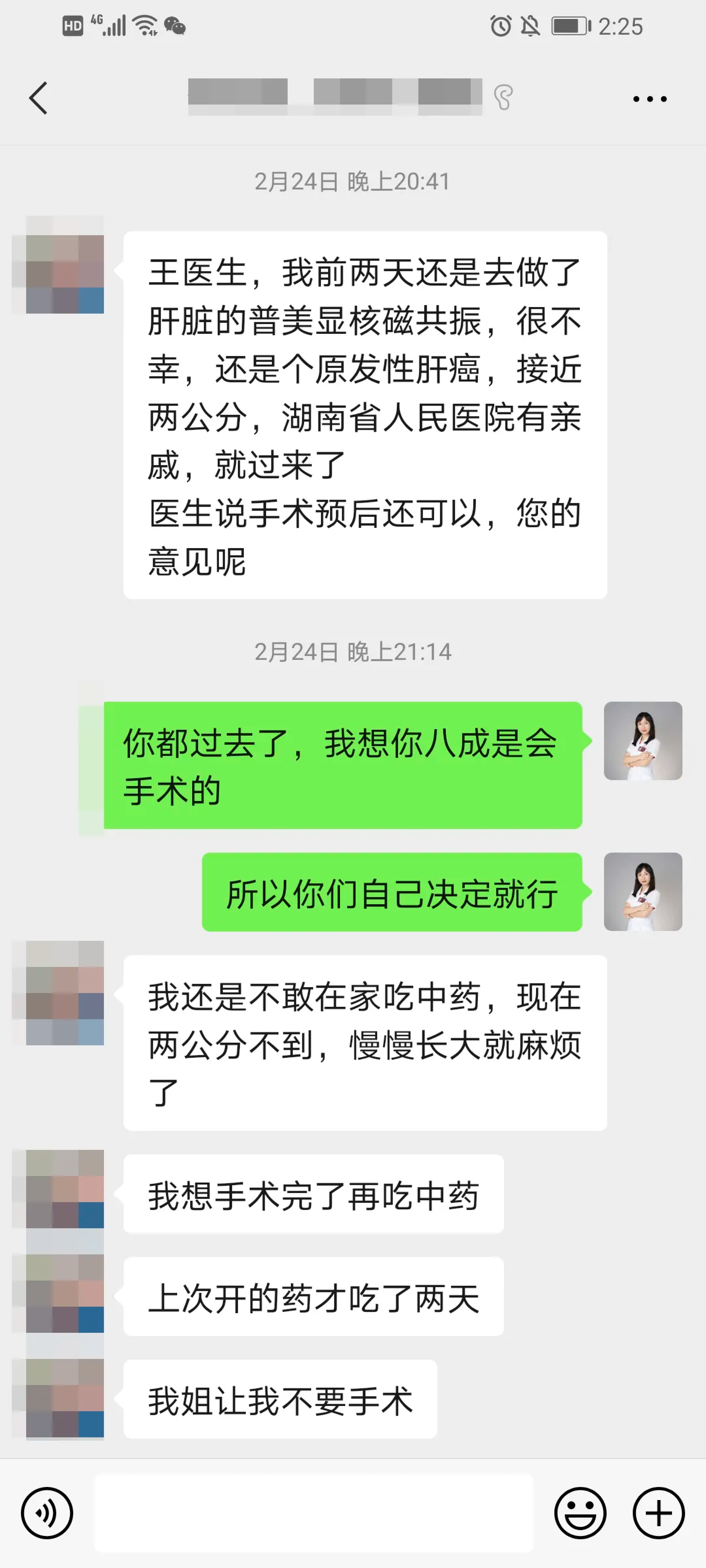Open the emoji picker
706x1568 pixels.
coord(580,1512)
